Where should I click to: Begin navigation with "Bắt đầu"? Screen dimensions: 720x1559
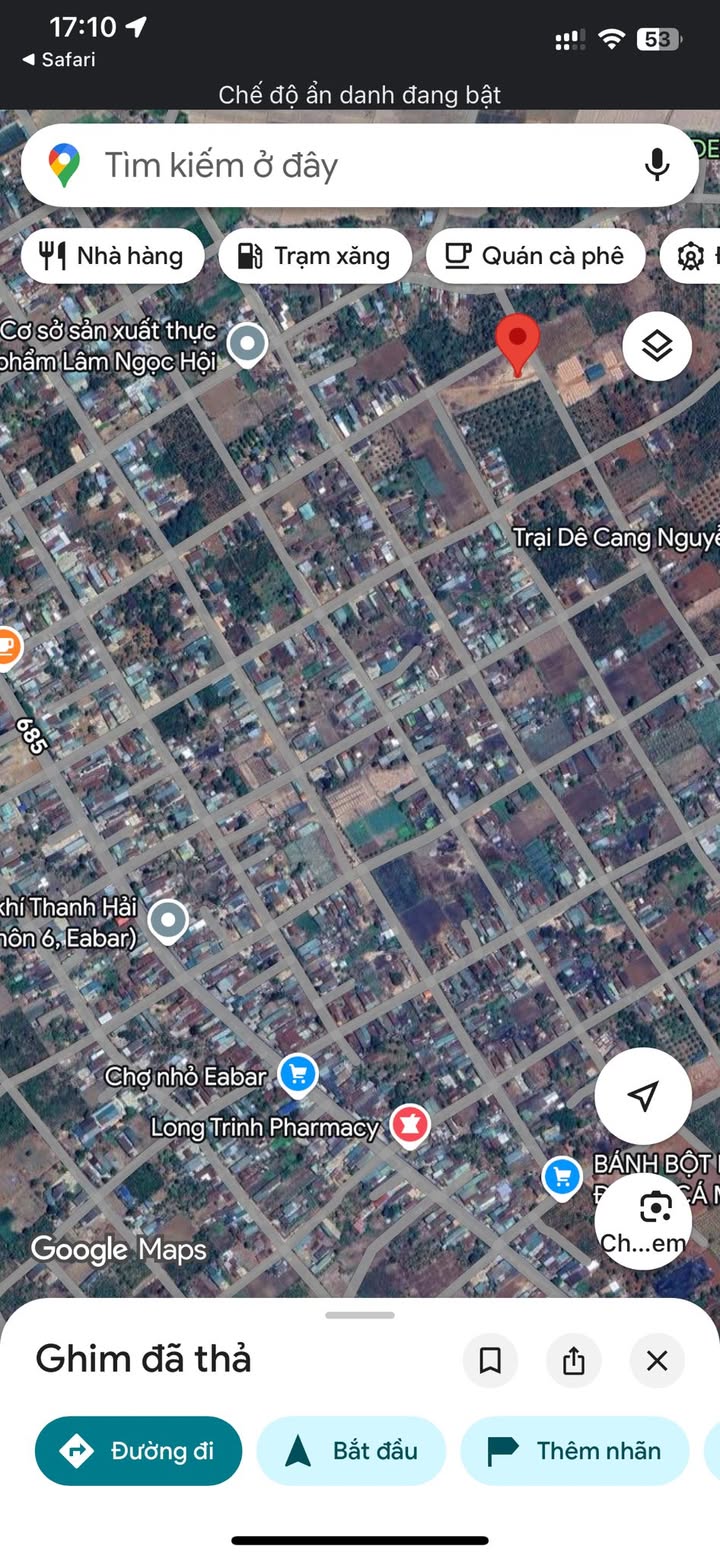point(351,1450)
